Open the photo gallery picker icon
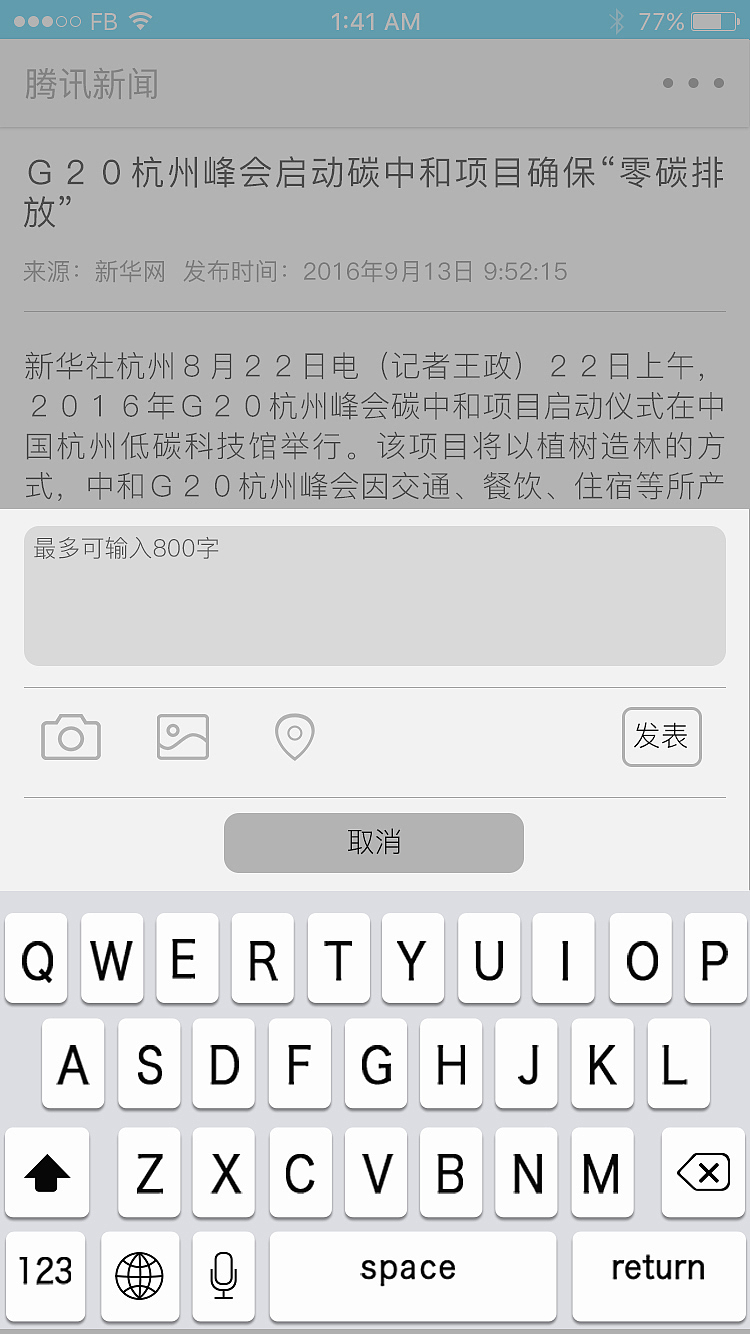Screen dimensions: 750x1334 click(x=182, y=737)
